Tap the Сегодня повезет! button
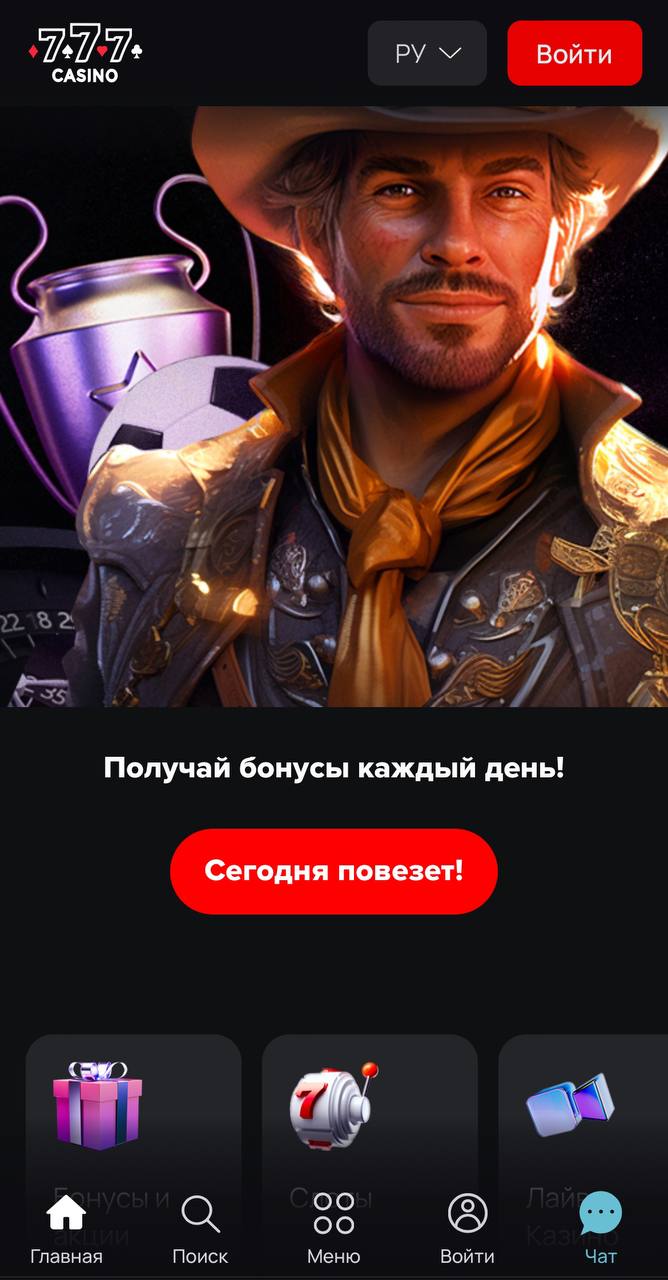This screenshot has height=1280, width=668. (334, 870)
